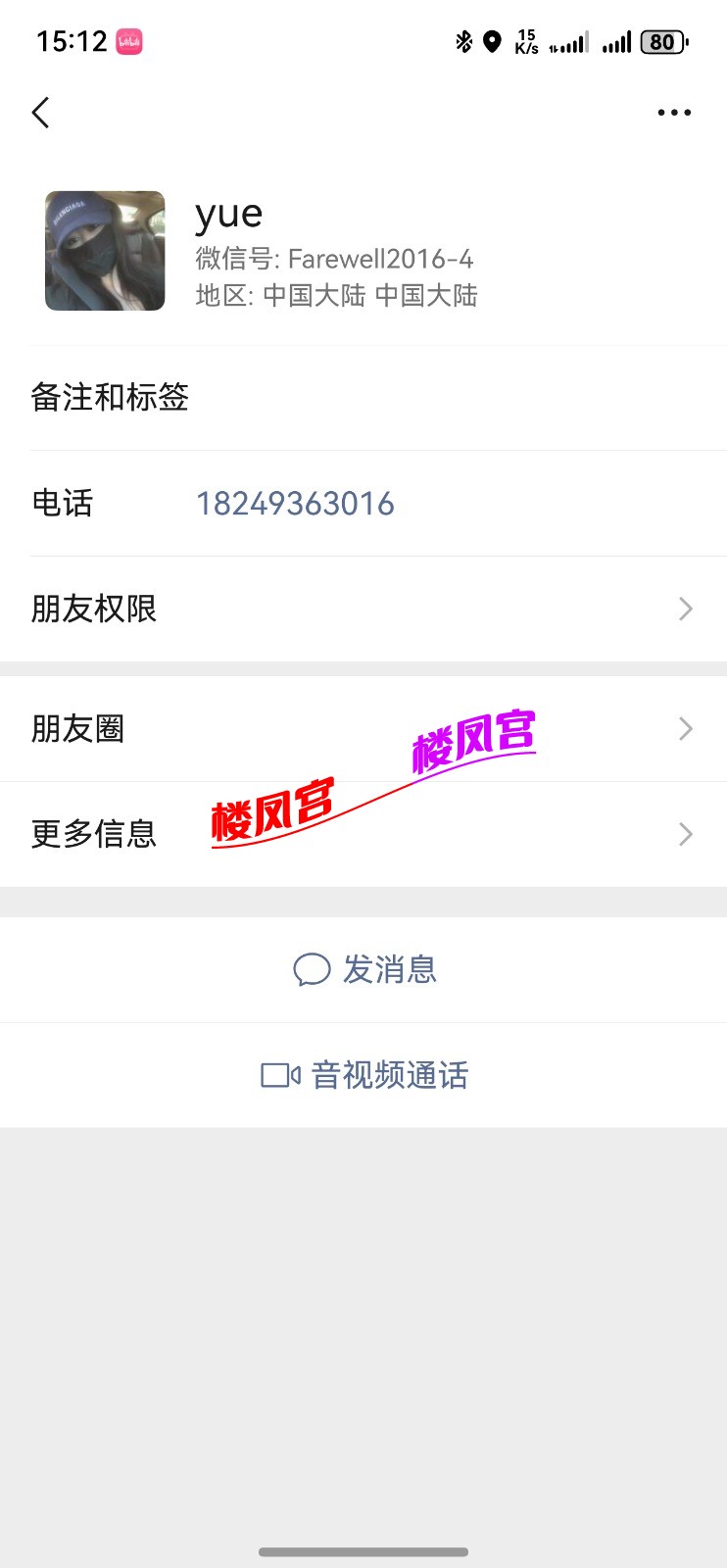Tap the video camera icon beside 音视频通话

279,1075
